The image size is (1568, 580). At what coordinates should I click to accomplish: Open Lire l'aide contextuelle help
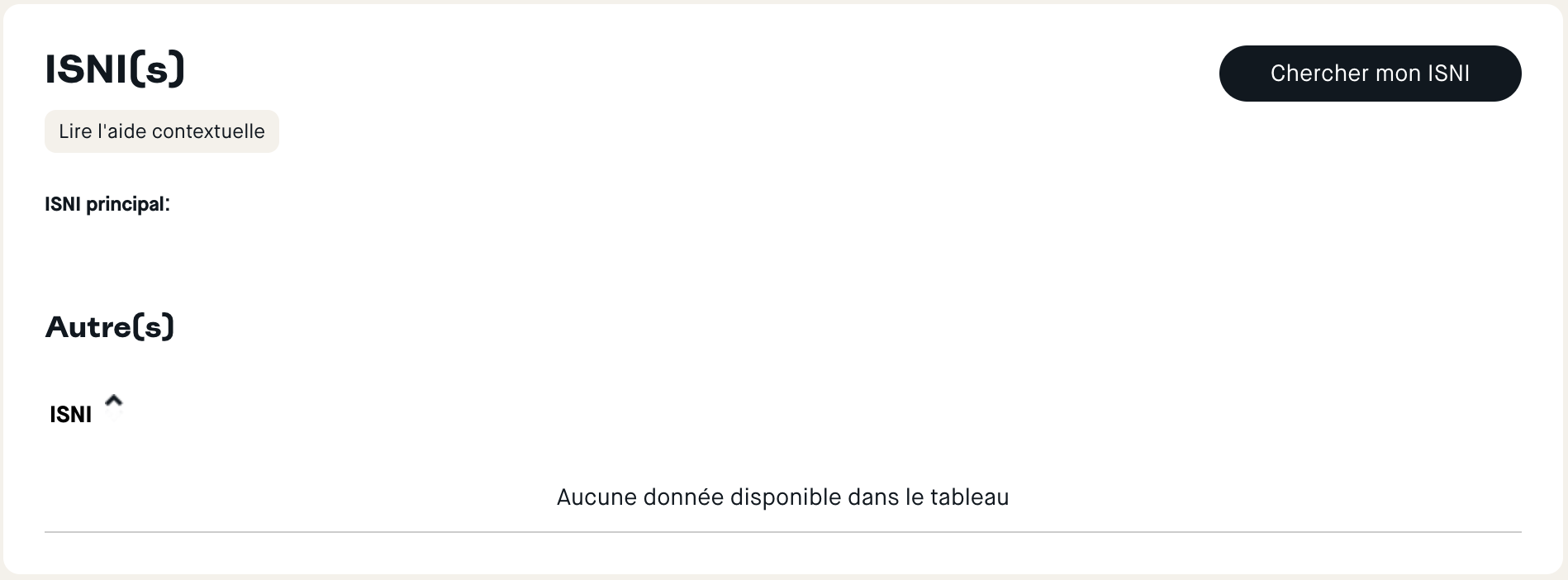pyautogui.click(x=162, y=131)
